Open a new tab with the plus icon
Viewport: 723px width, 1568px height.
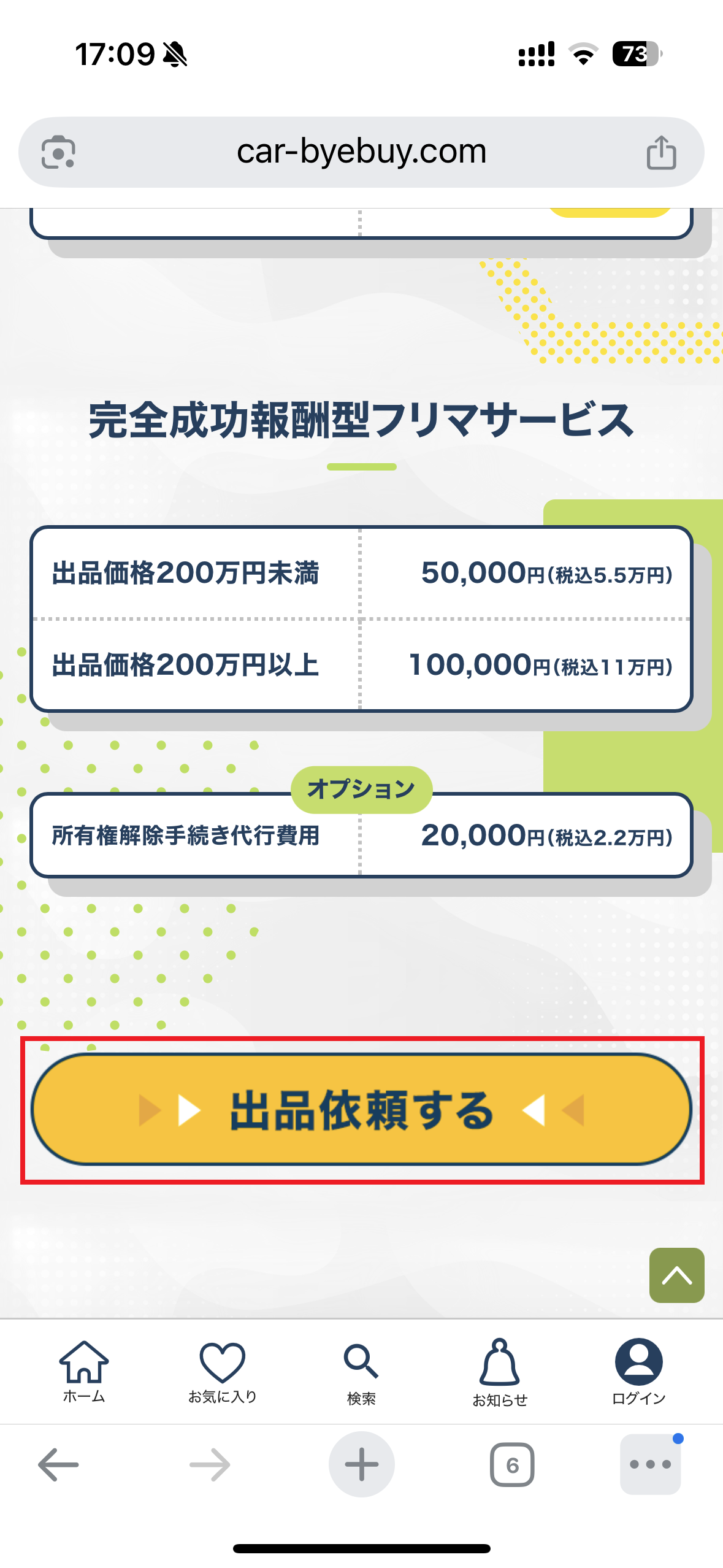[x=361, y=1465]
